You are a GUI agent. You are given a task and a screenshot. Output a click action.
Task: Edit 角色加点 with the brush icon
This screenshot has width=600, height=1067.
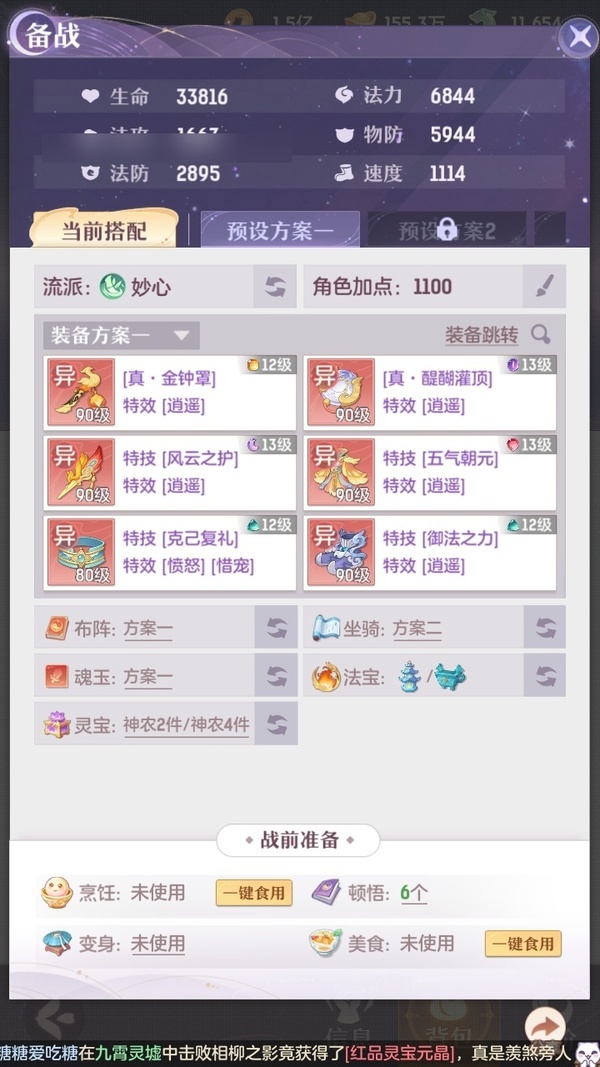(544, 287)
